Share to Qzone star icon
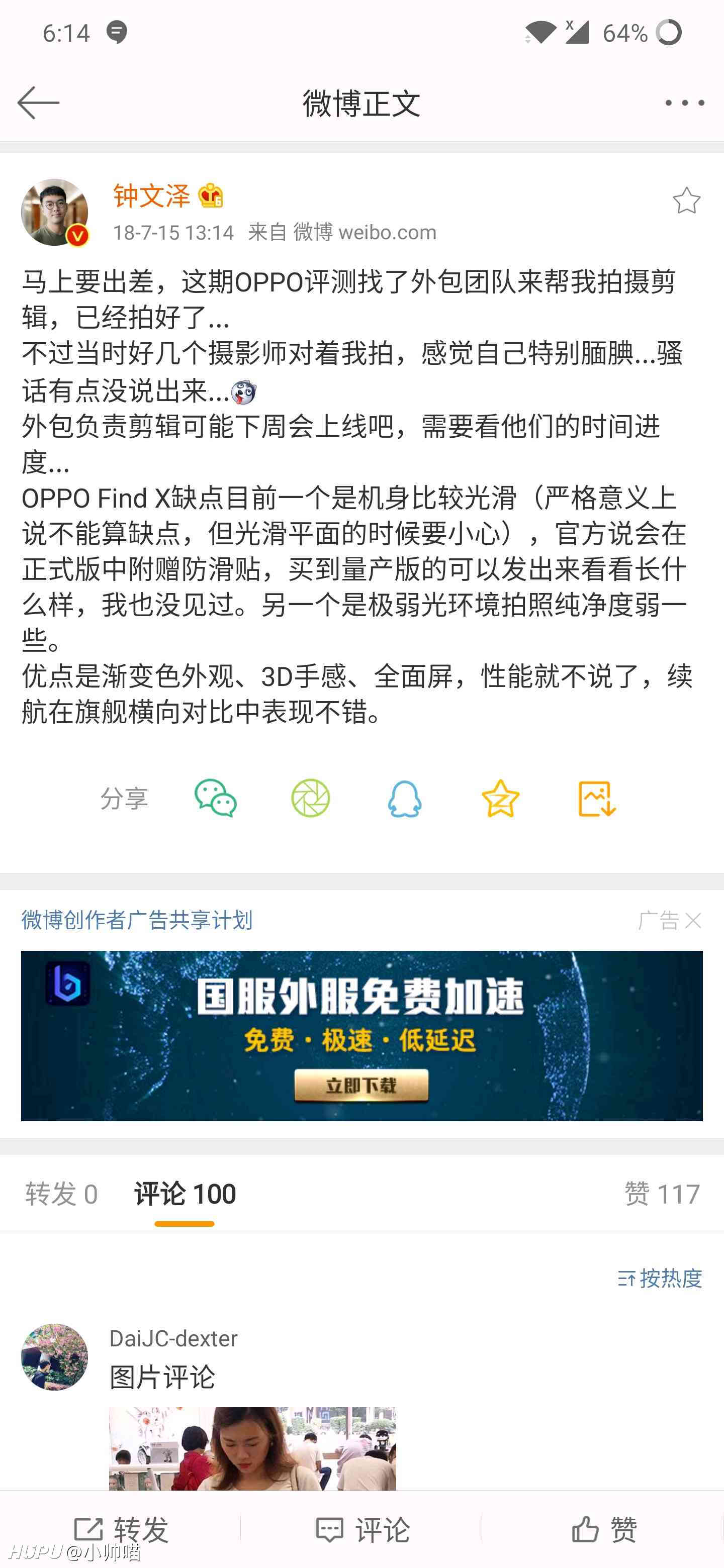 click(501, 798)
